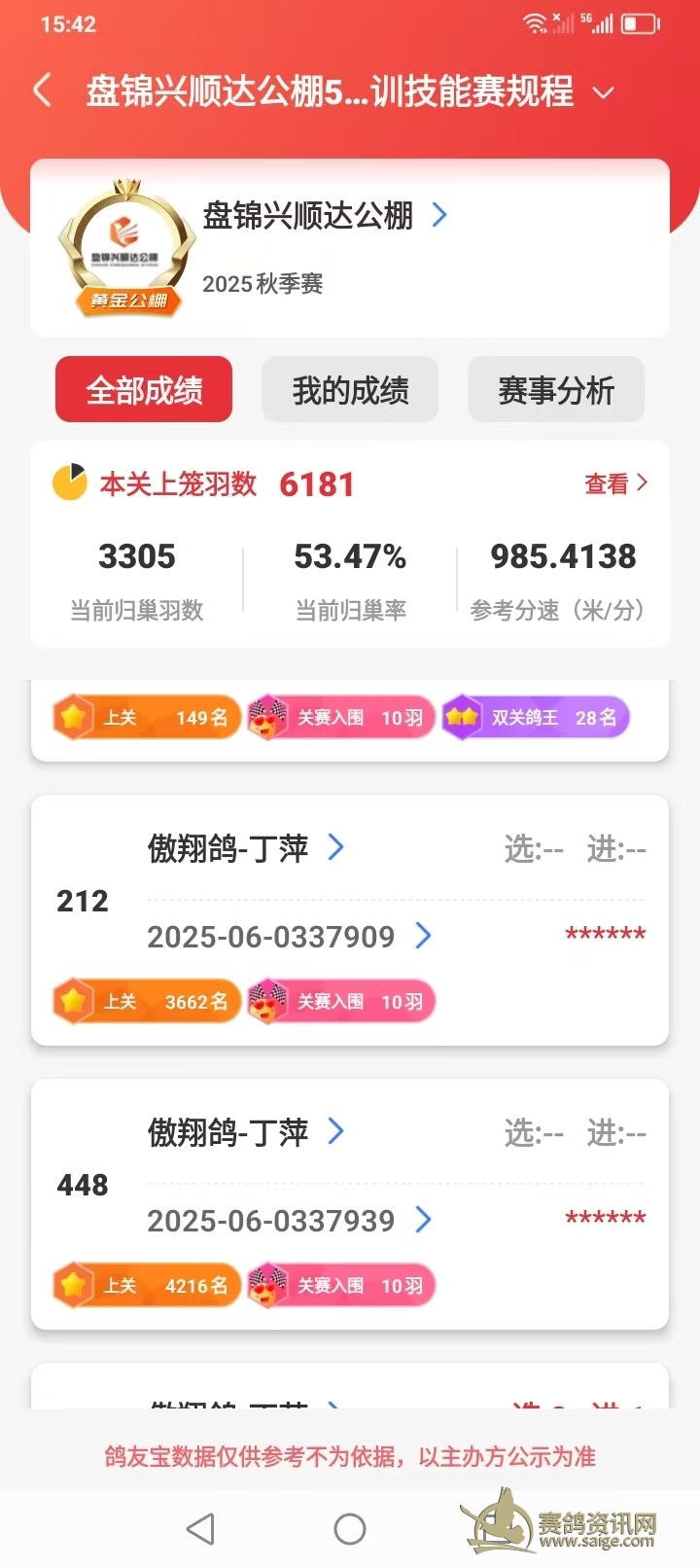Switch to 全部成绩 tab
Viewport: 700px width, 1568px height.
point(144,390)
